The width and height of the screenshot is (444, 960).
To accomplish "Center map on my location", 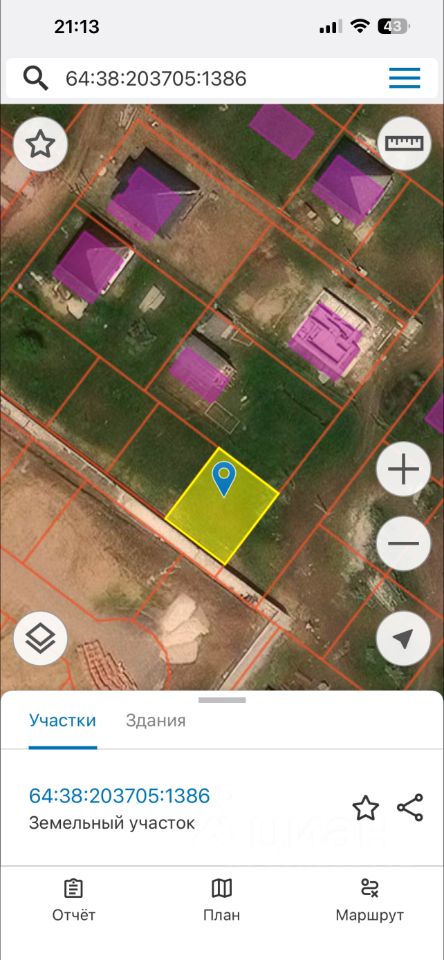I will (x=404, y=639).
